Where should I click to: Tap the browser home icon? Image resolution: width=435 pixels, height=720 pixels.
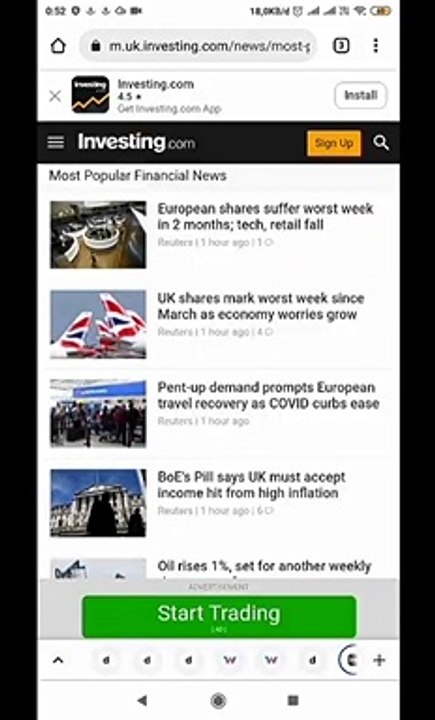point(58,46)
